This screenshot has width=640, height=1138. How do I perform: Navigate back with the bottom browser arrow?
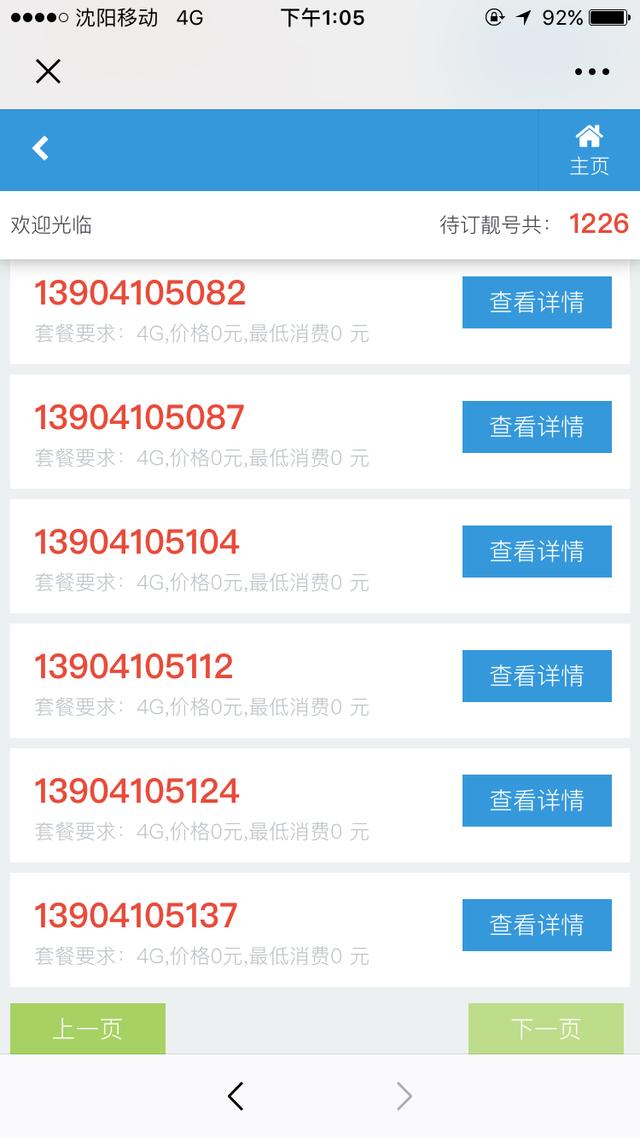tap(235, 1096)
